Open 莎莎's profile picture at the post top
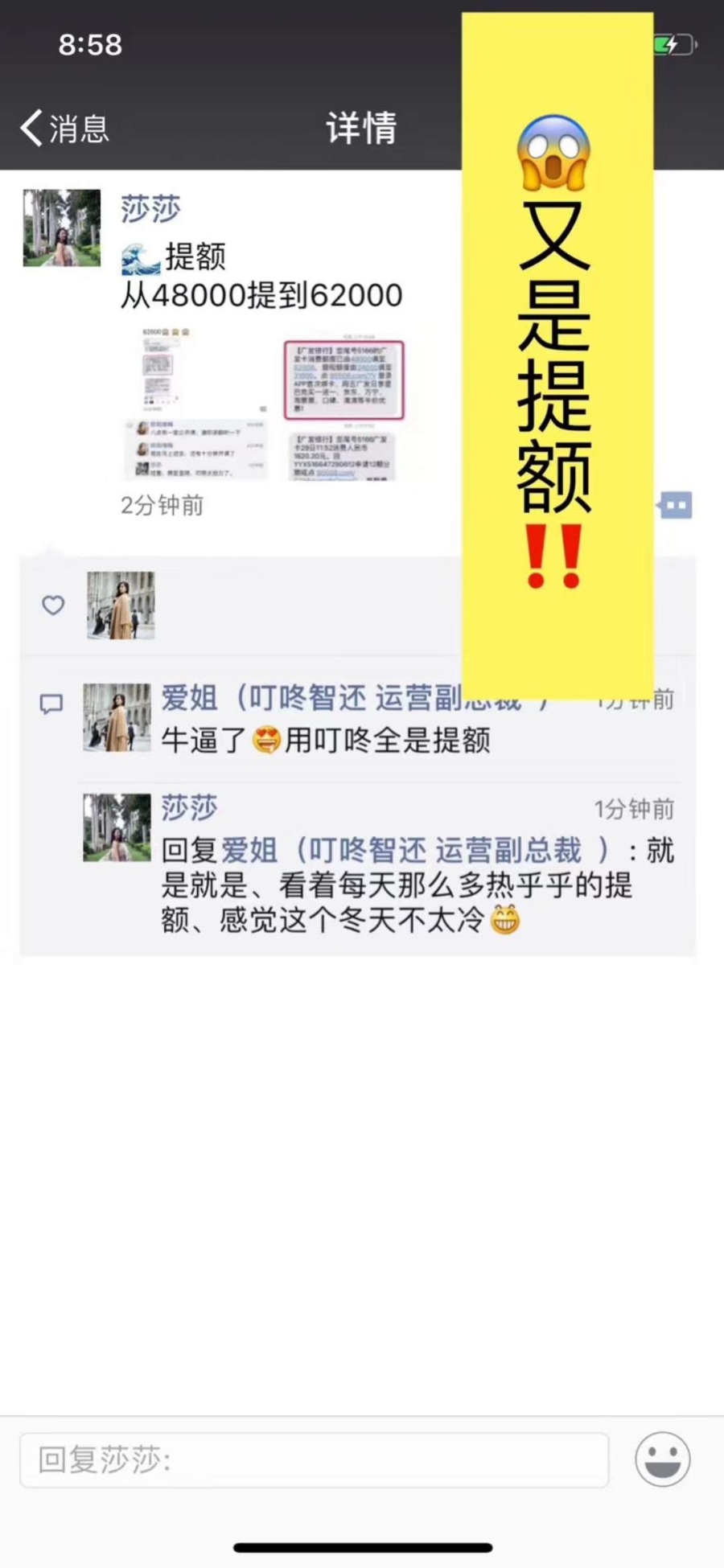This screenshot has width=724, height=1568. point(62,228)
